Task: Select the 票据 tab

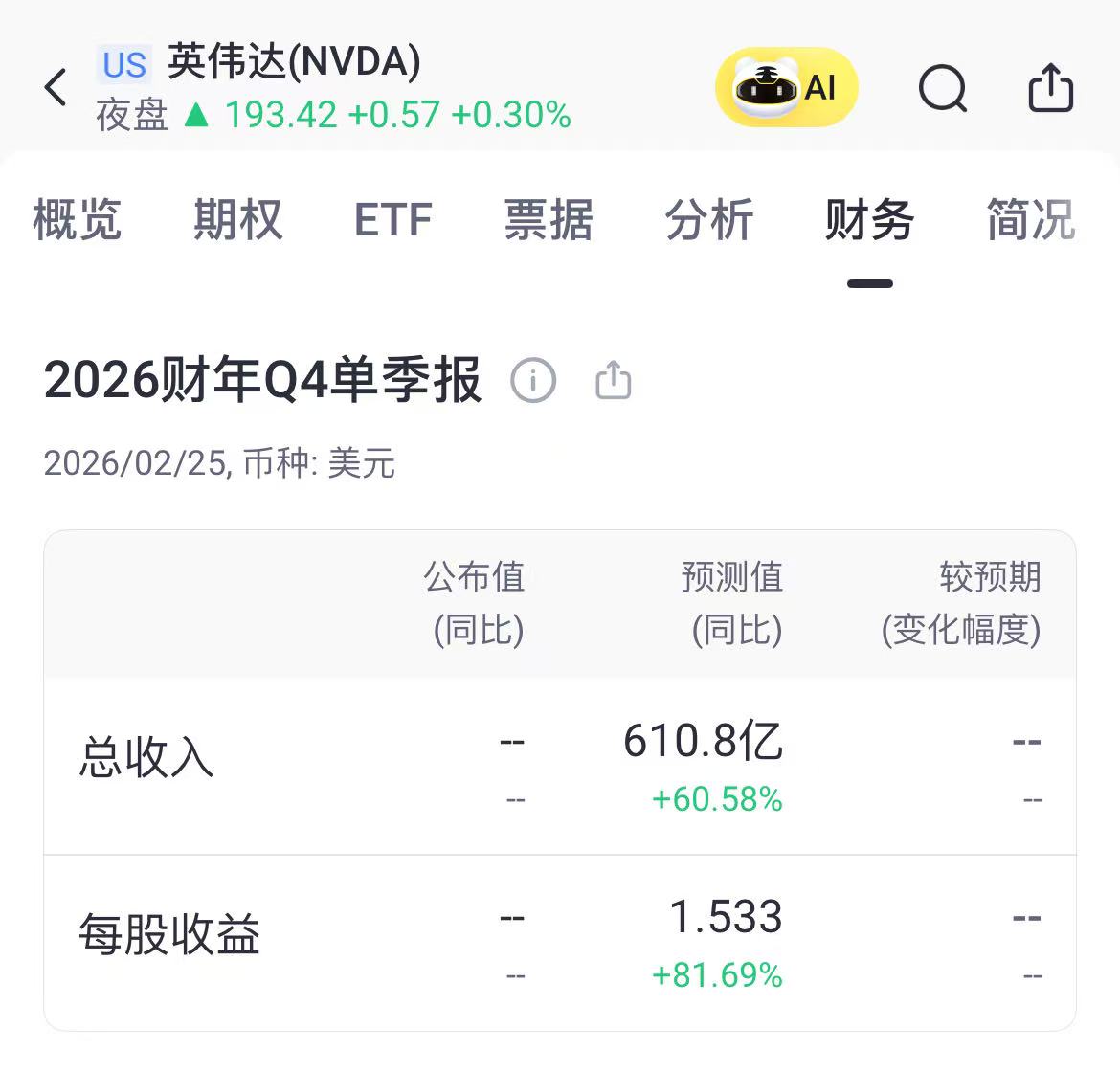Action: (x=549, y=219)
